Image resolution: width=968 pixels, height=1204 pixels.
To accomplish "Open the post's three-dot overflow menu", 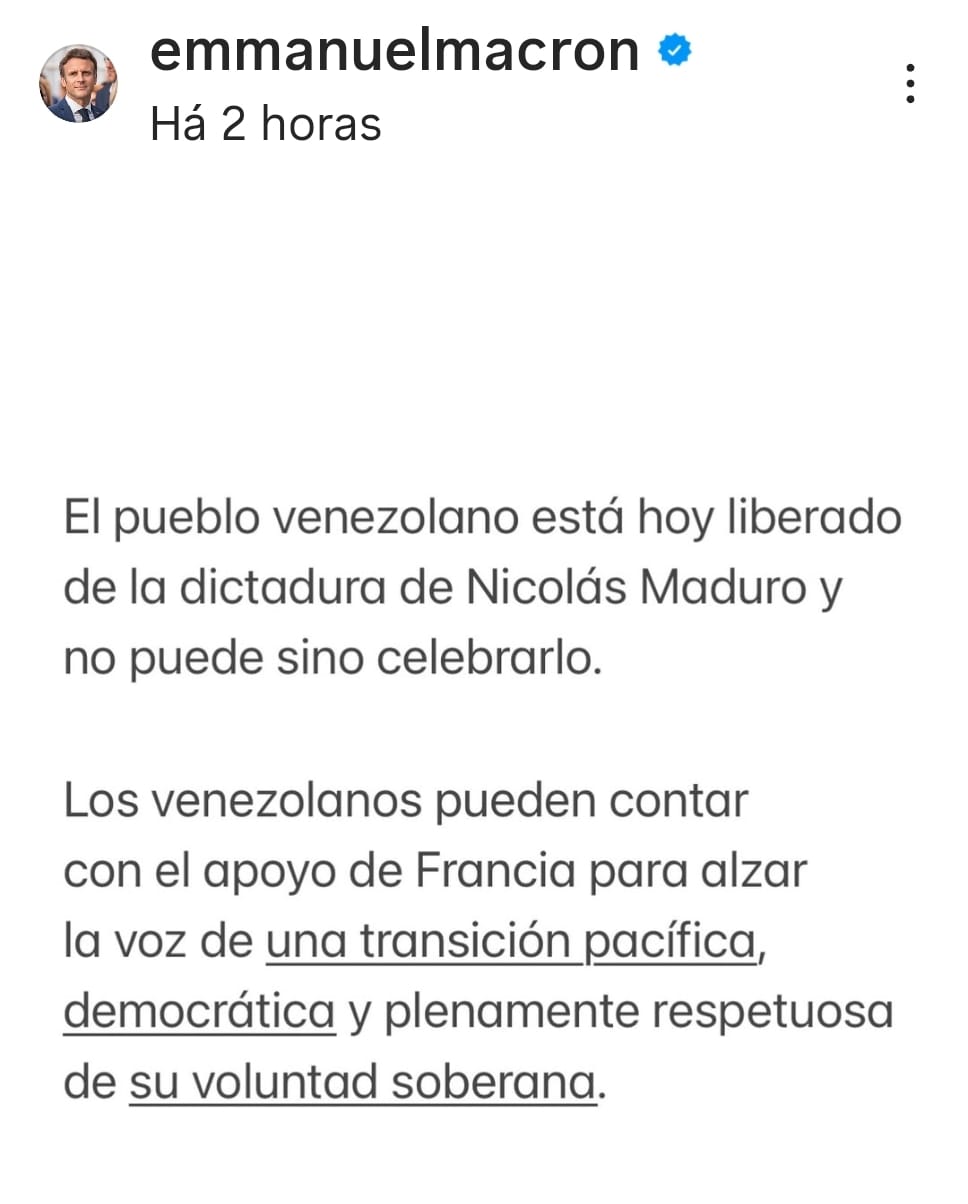I will click(909, 84).
